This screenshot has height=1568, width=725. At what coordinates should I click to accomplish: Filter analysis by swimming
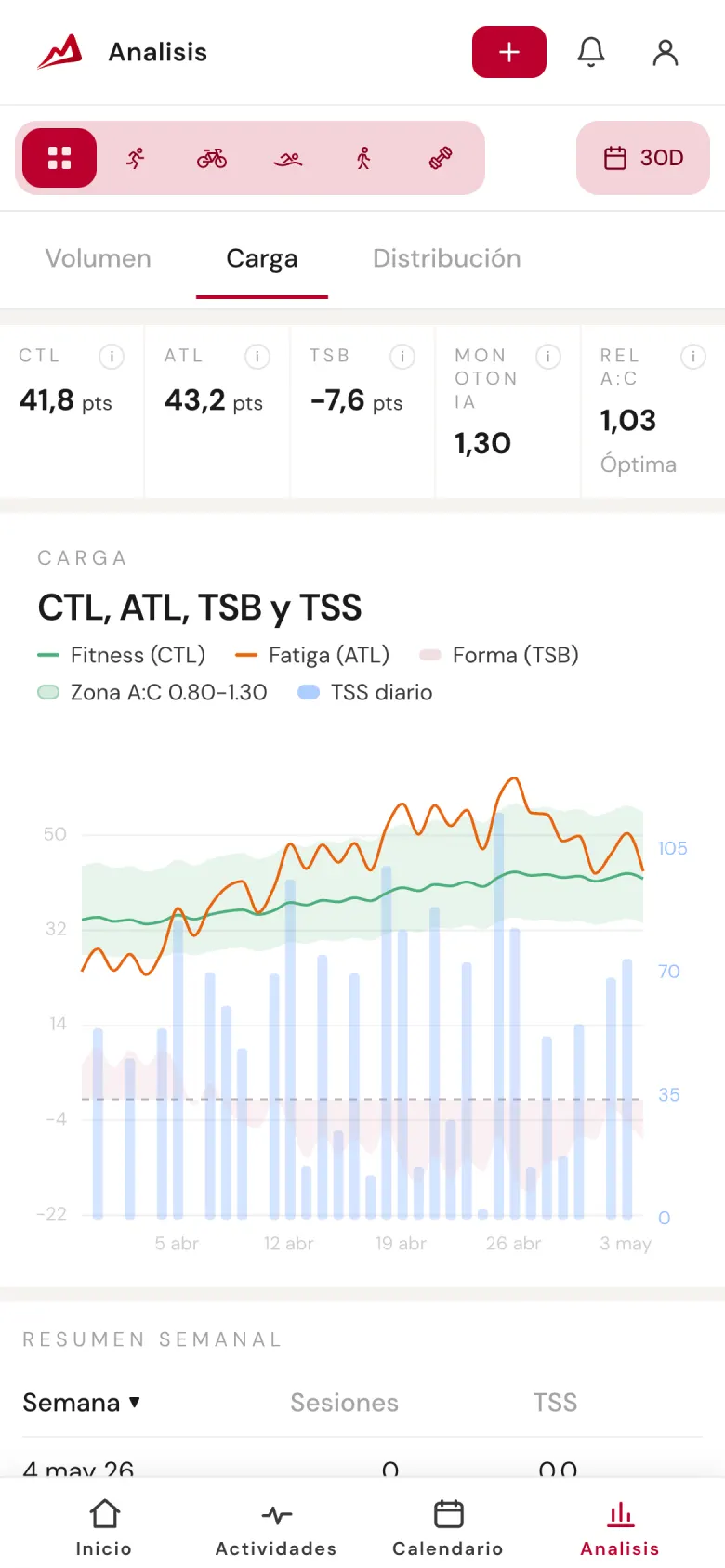288,158
